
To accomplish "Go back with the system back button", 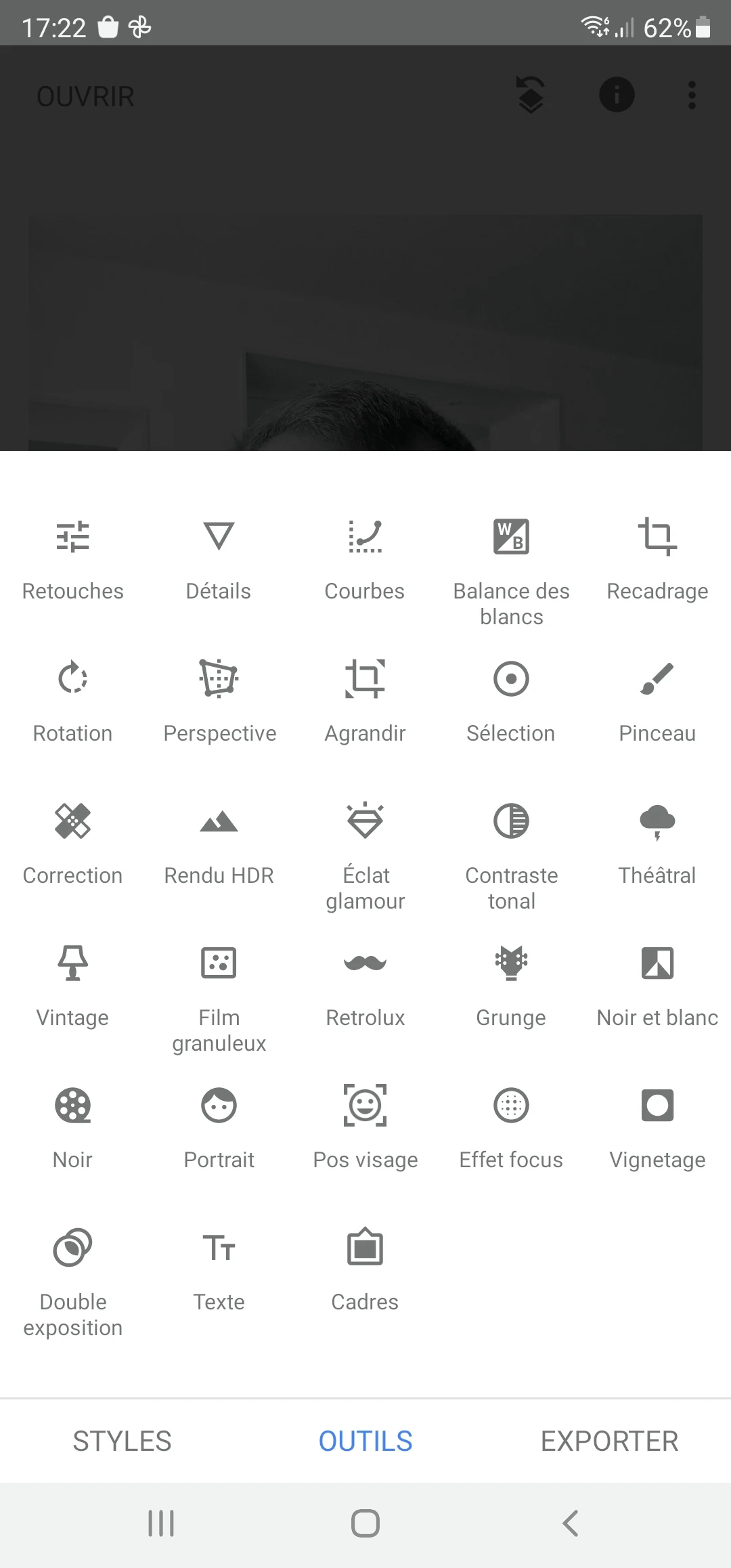I will tap(571, 1523).
